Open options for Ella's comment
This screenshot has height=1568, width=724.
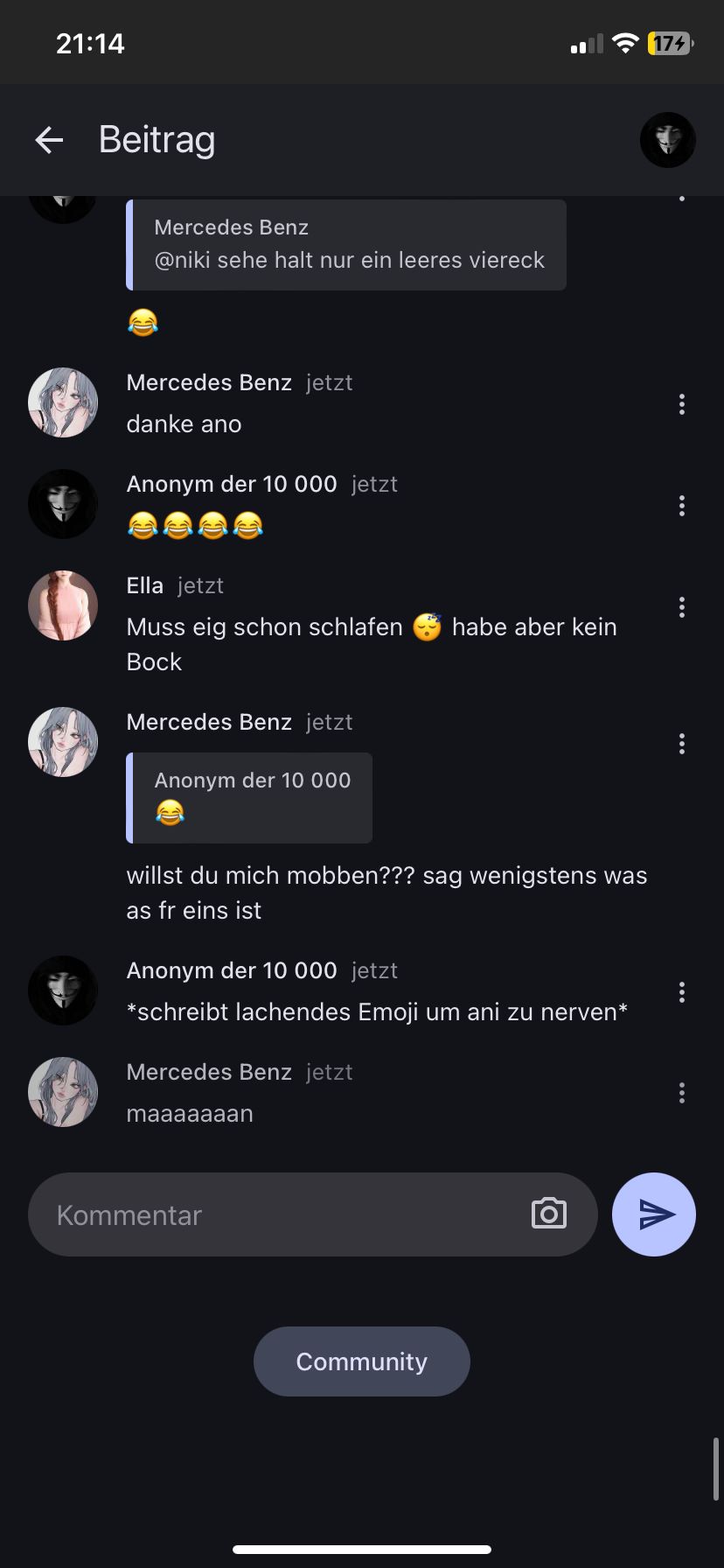click(682, 607)
